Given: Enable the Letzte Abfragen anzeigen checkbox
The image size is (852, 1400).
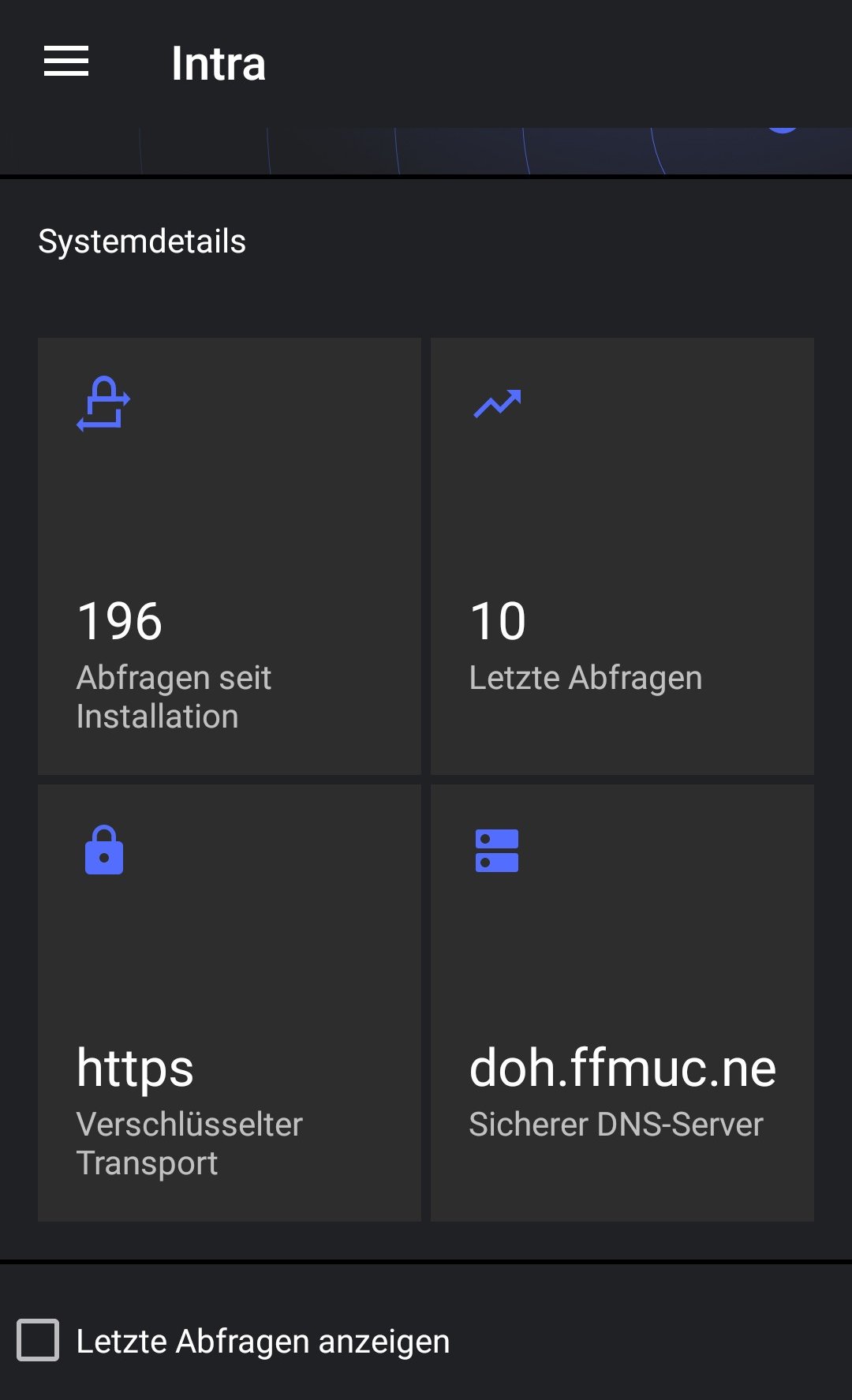Looking at the screenshot, I should 38,1340.
